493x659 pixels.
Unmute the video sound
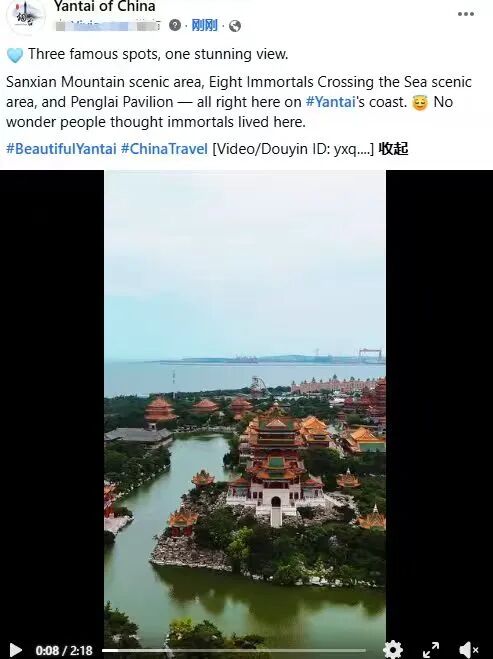click(x=469, y=650)
